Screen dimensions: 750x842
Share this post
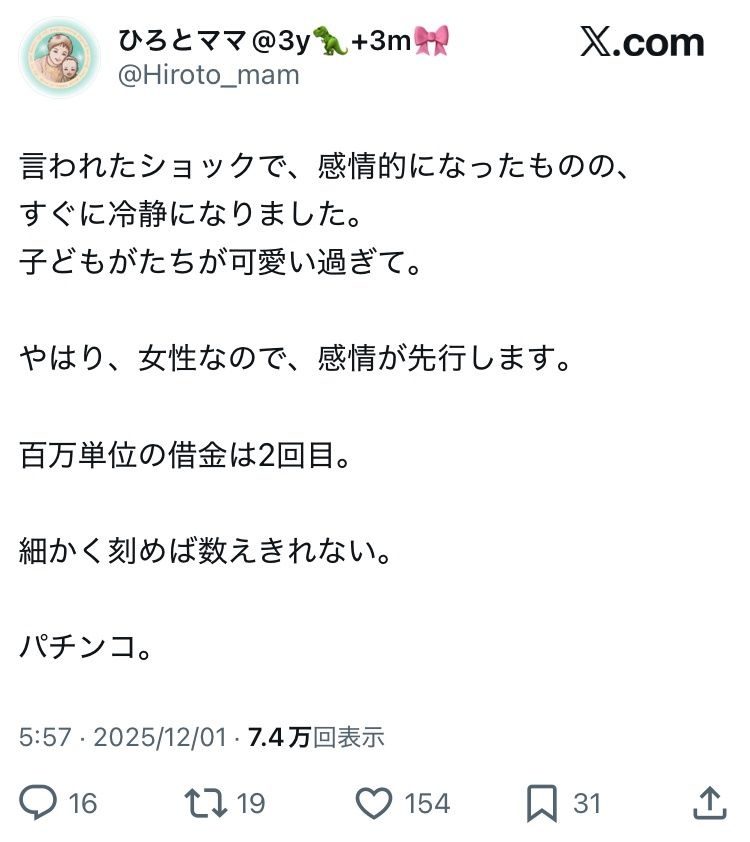point(707,801)
